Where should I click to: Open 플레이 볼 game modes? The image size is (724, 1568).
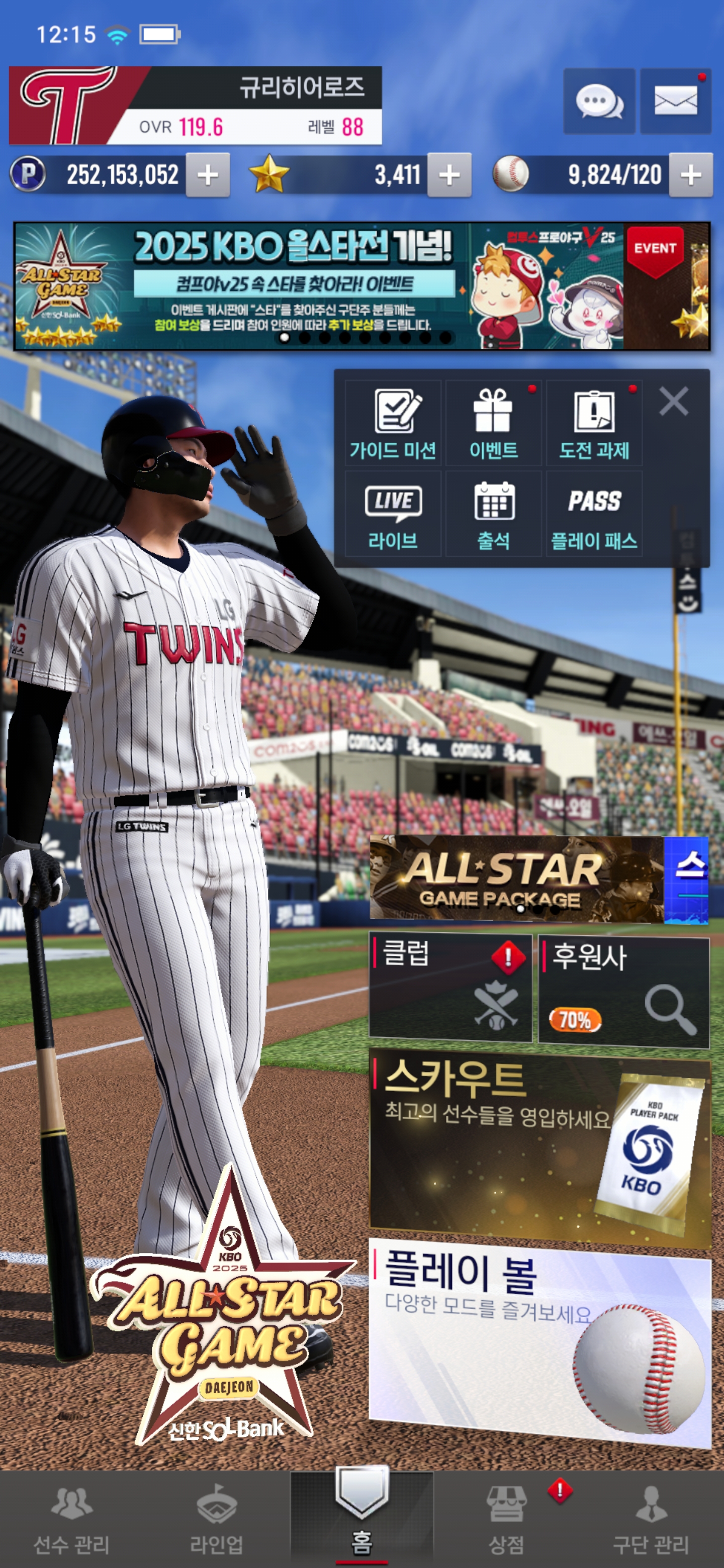pyautogui.click(x=539, y=1341)
